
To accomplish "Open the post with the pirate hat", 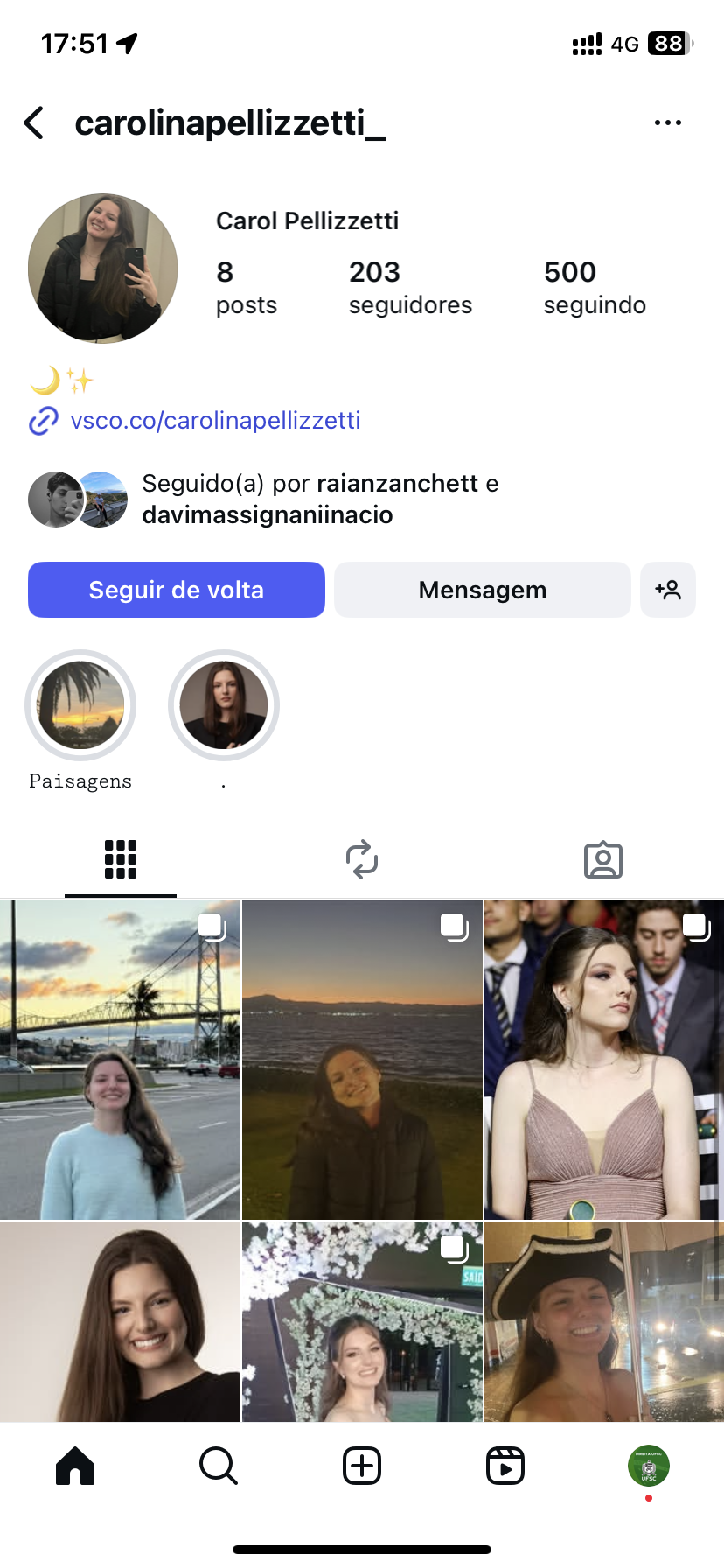I will coord(603,1321).
